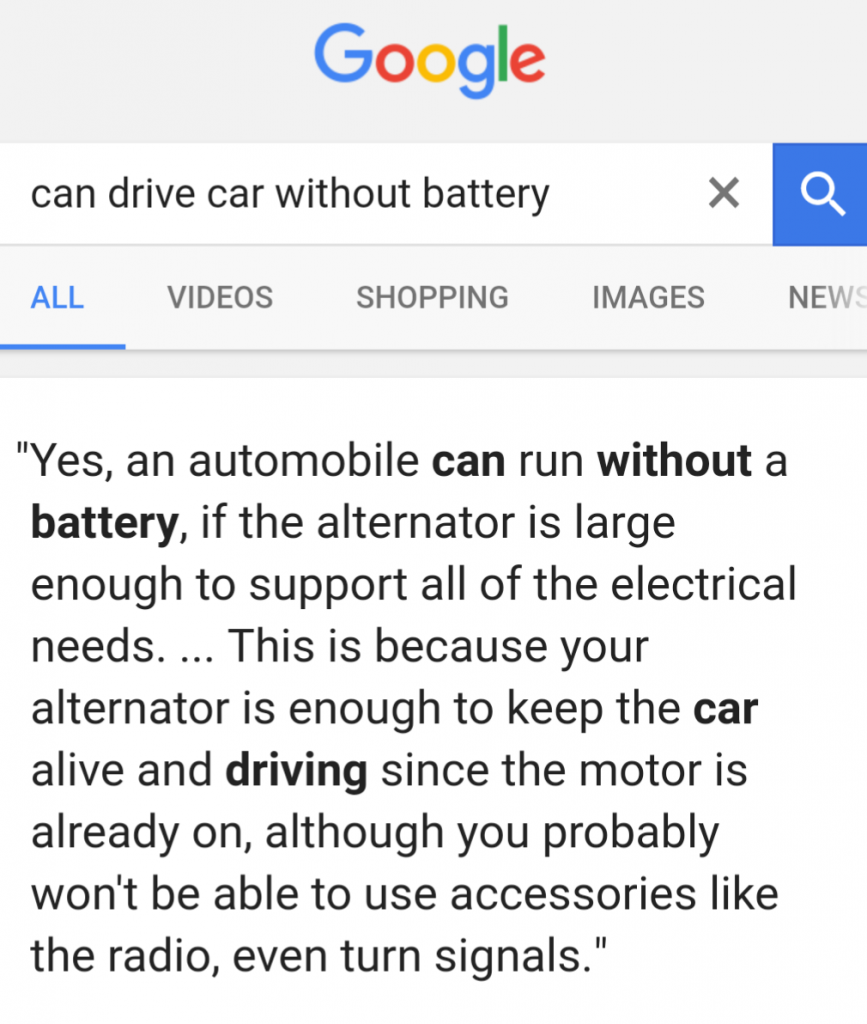Switch to the Videos tab
Viewport: 867px width, 1024px height.
click(220, 298)
